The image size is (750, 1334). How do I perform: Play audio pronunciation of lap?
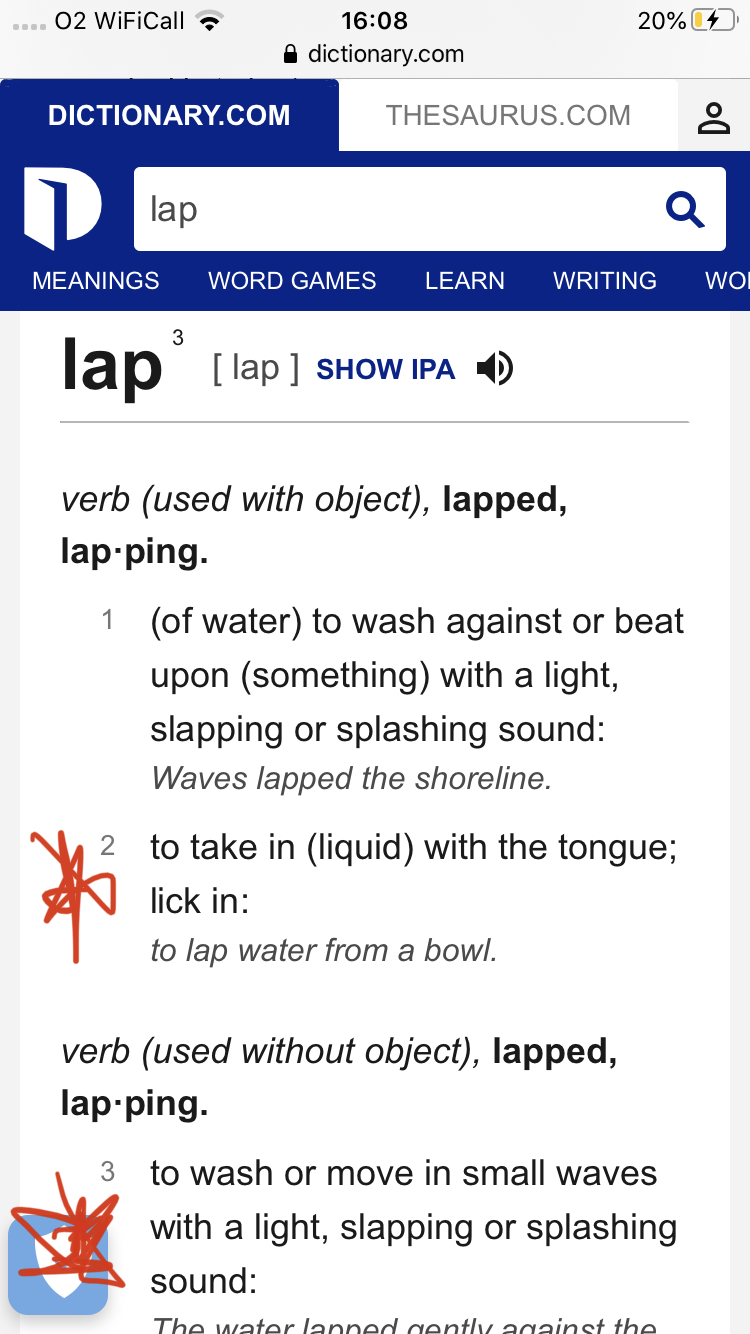coord(494,370)
